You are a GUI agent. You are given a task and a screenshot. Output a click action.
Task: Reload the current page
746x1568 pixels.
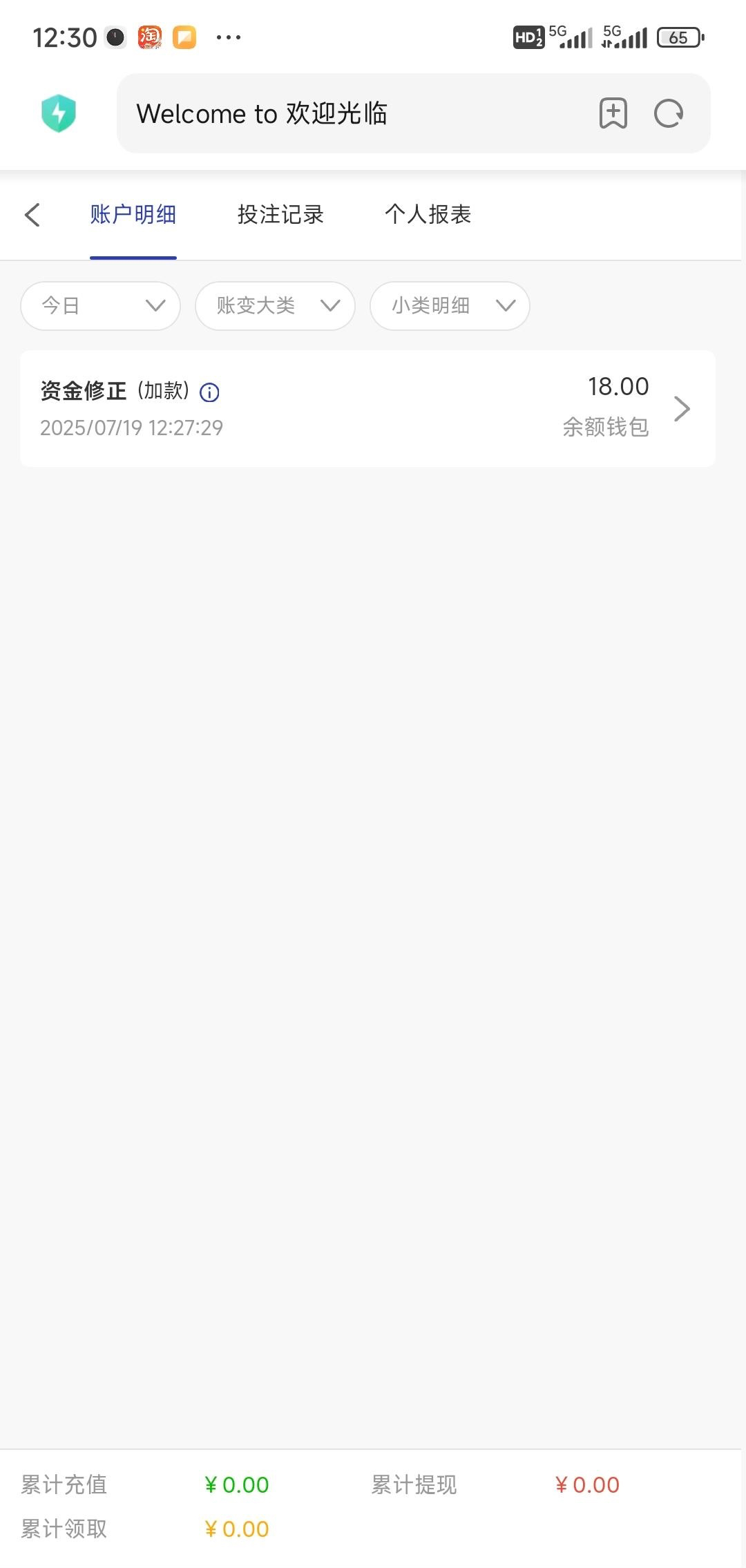click(x=669, y=113)
